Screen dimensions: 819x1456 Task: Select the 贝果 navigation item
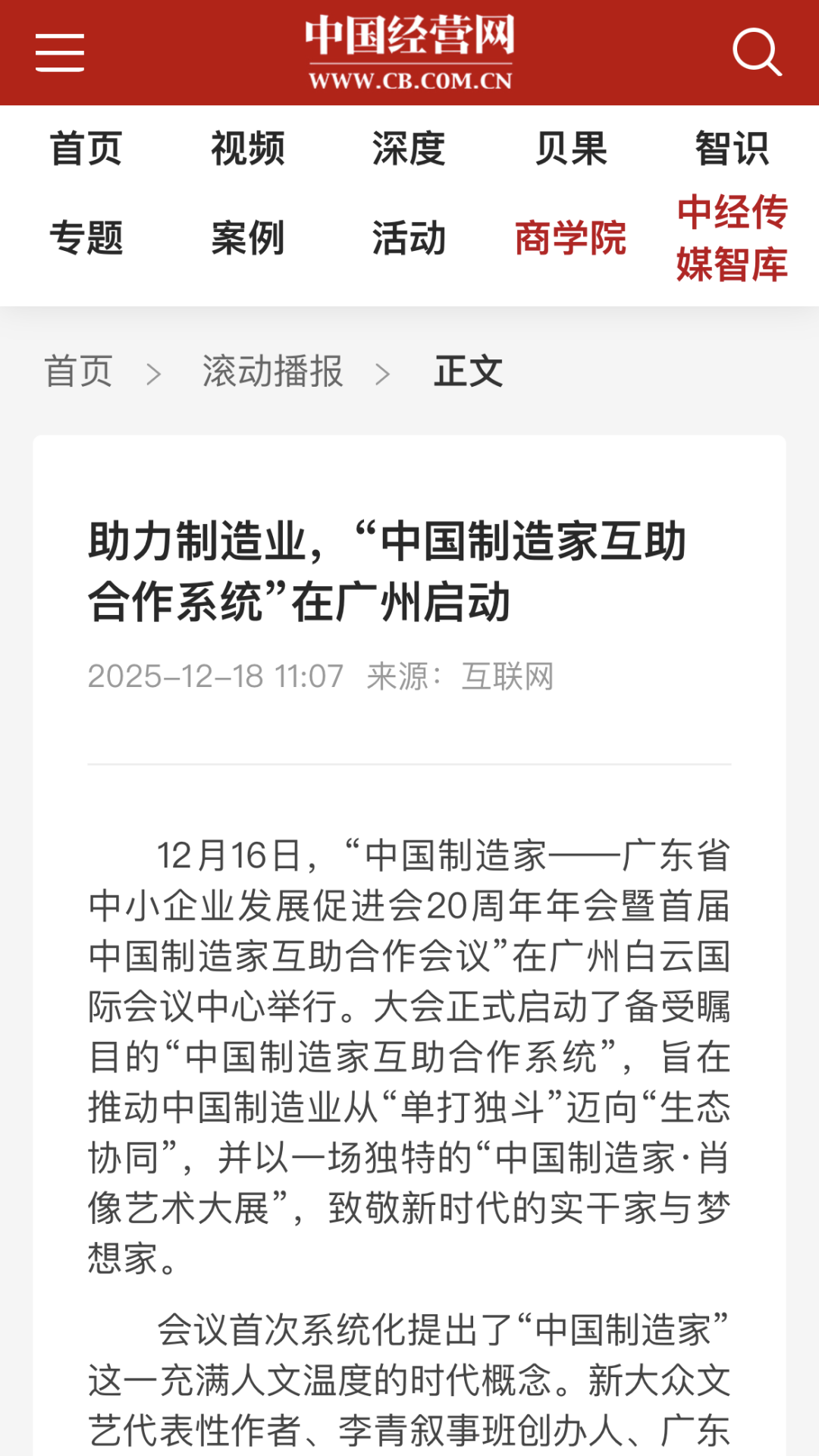click(x=570, y=149)
